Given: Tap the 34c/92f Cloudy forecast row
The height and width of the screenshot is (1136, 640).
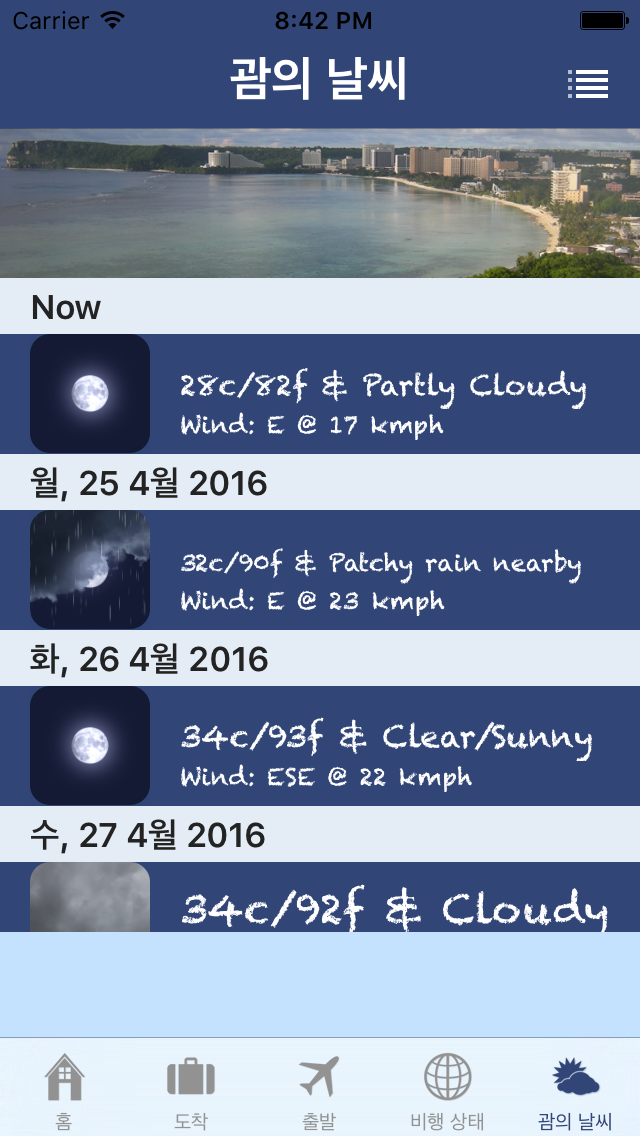Looking at the screenshot, I should pos(320,897).
